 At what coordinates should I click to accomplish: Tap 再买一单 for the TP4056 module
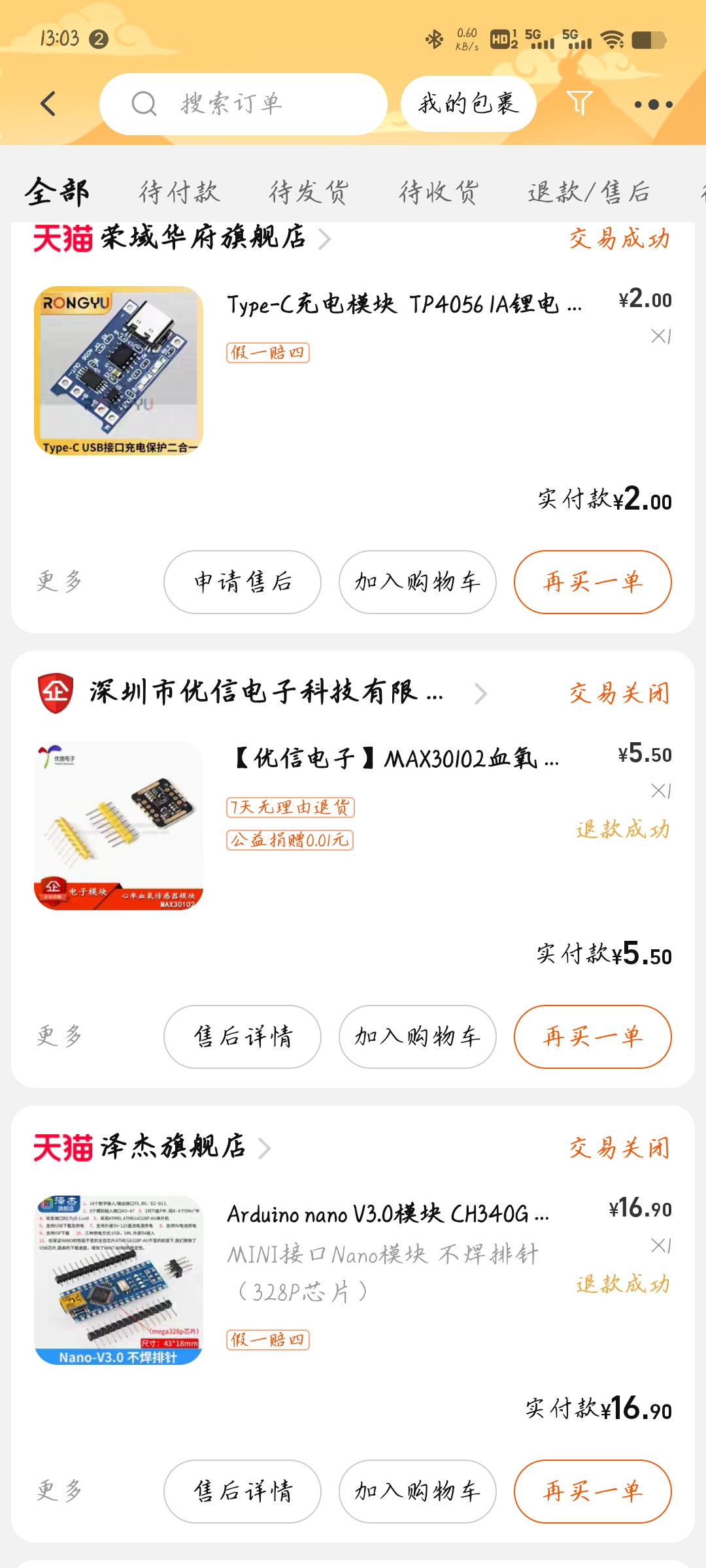pos(592,582)
